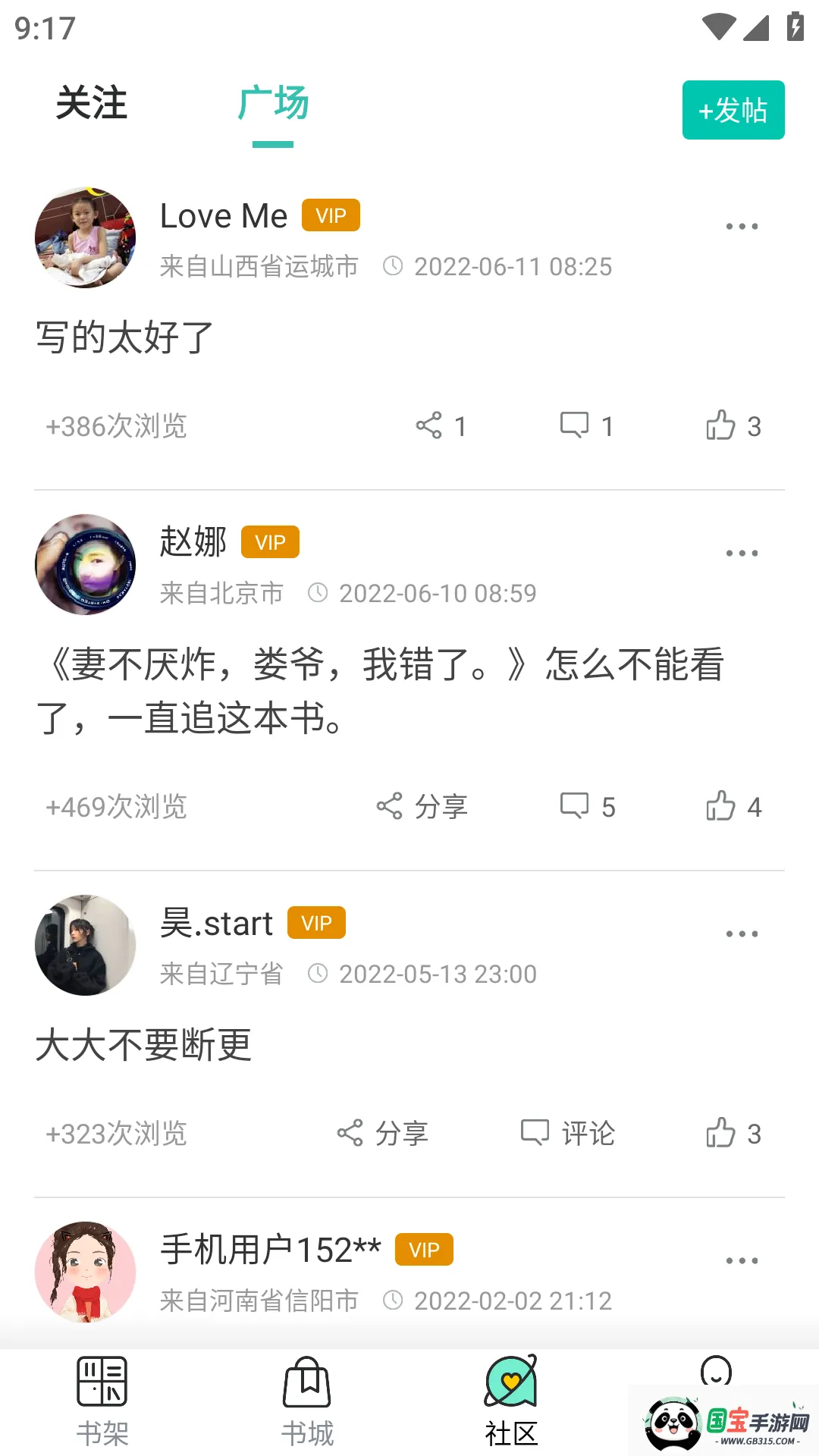The width and height of the screenshot is (819, 1456).
Task: Comment on Love Me's post
Action: [x=586, y=426]
